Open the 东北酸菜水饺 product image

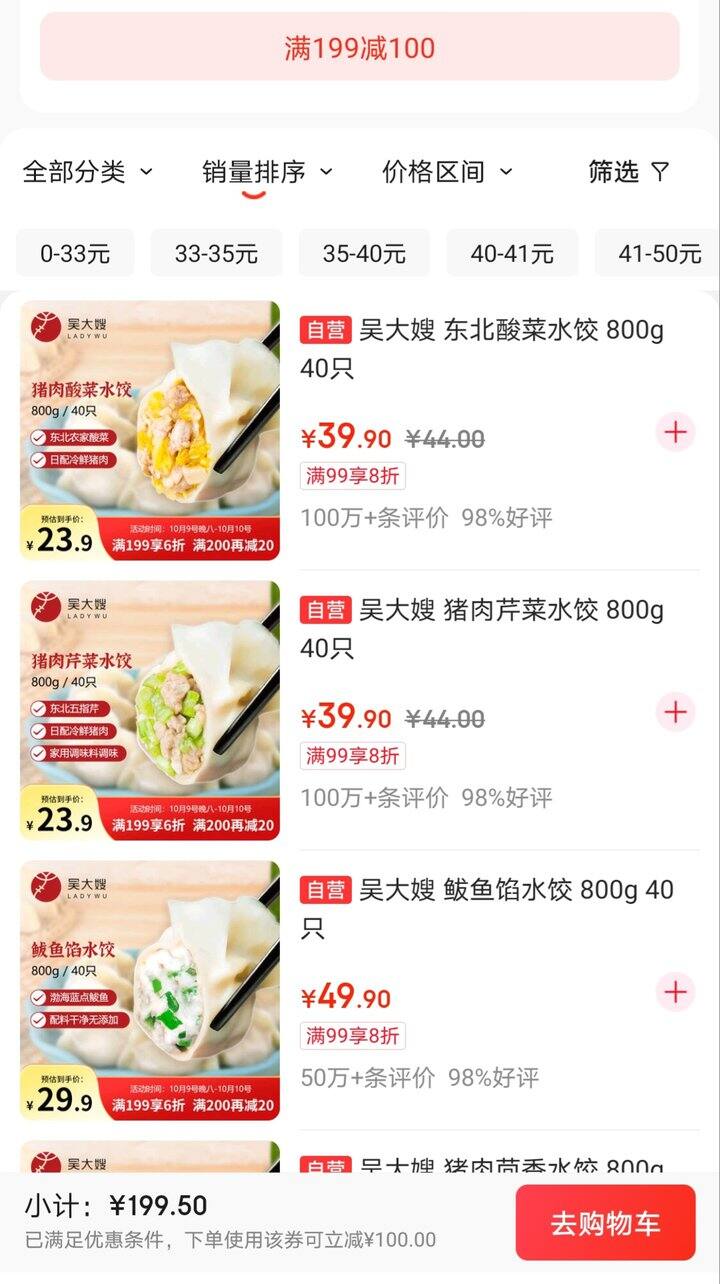150,431
